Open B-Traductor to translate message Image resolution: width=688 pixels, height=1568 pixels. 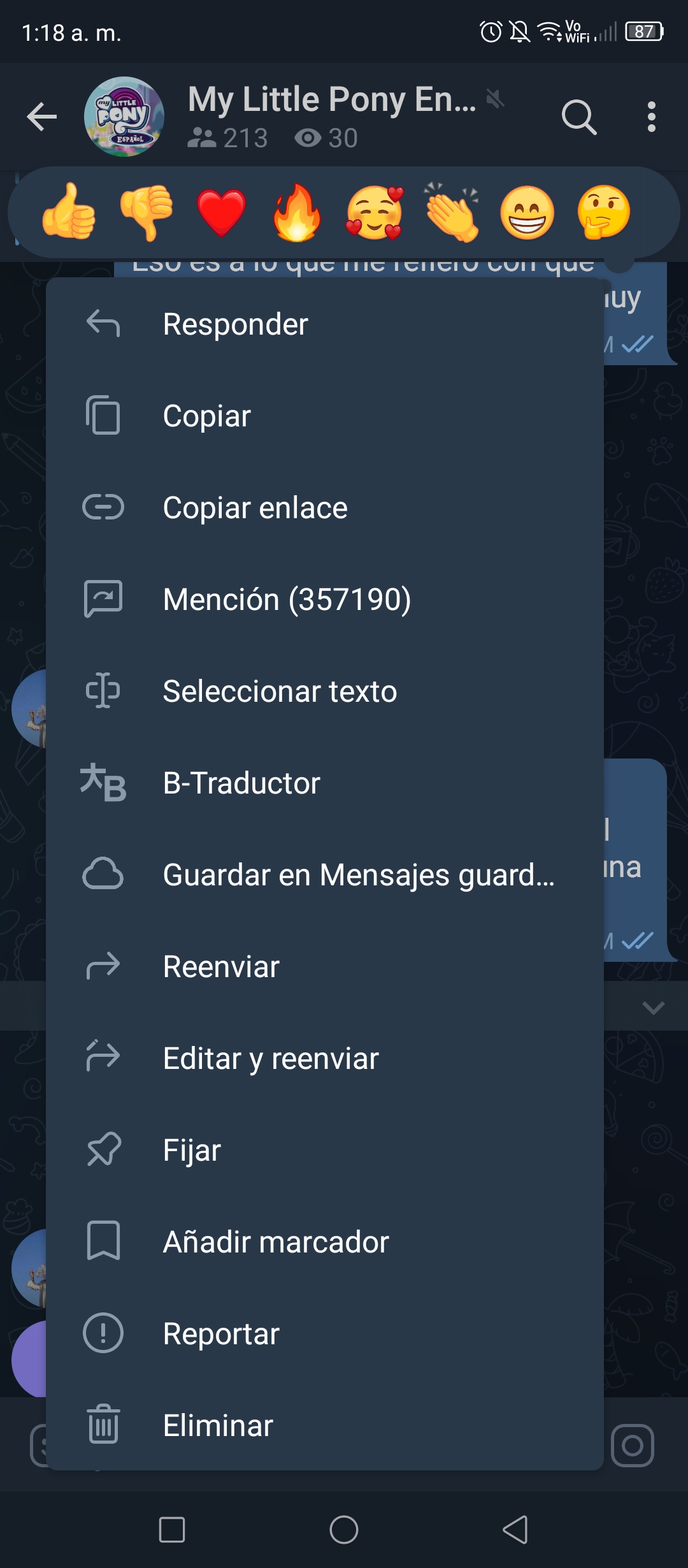click(325, 783)
